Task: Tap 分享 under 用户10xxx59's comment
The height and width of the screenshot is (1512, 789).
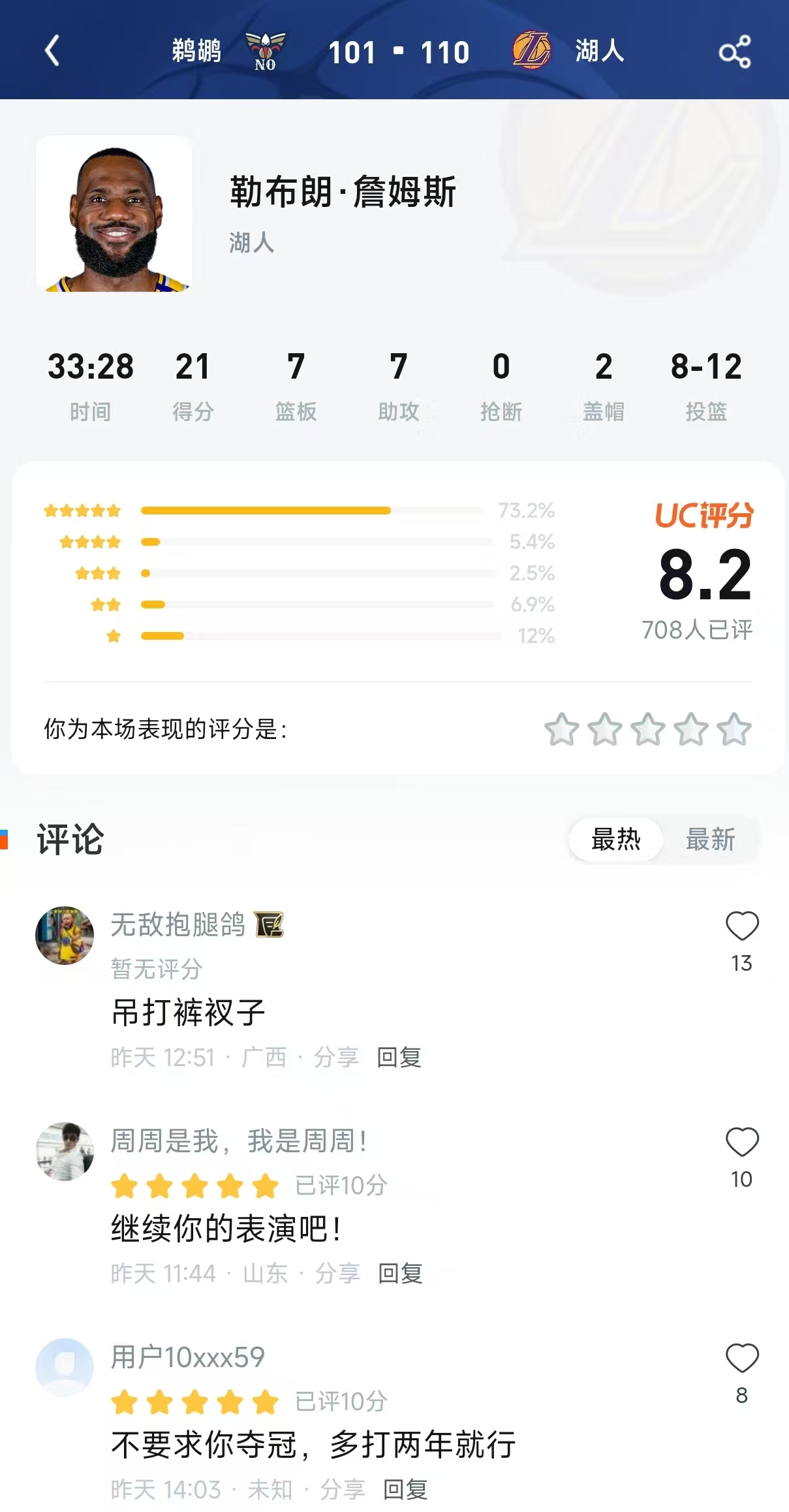Action: click(344, 1490)
